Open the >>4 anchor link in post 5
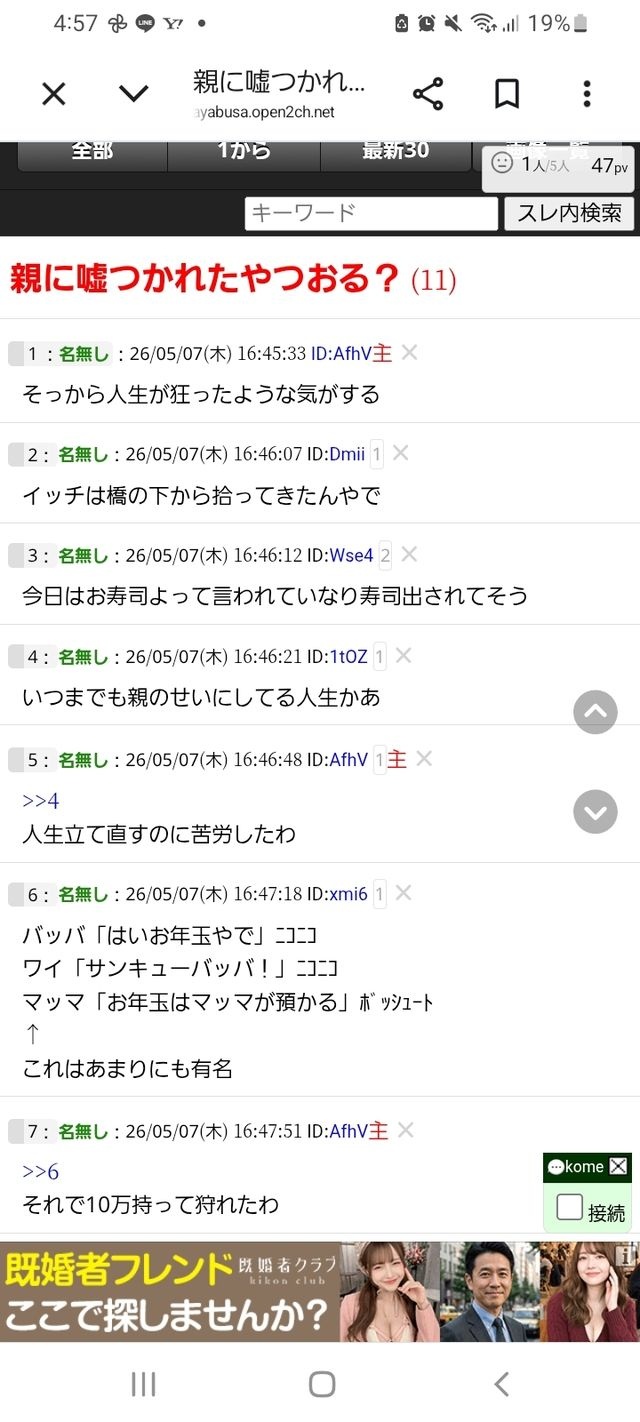640x1422 pixels. pyautogui.click(x=41, y=801)
